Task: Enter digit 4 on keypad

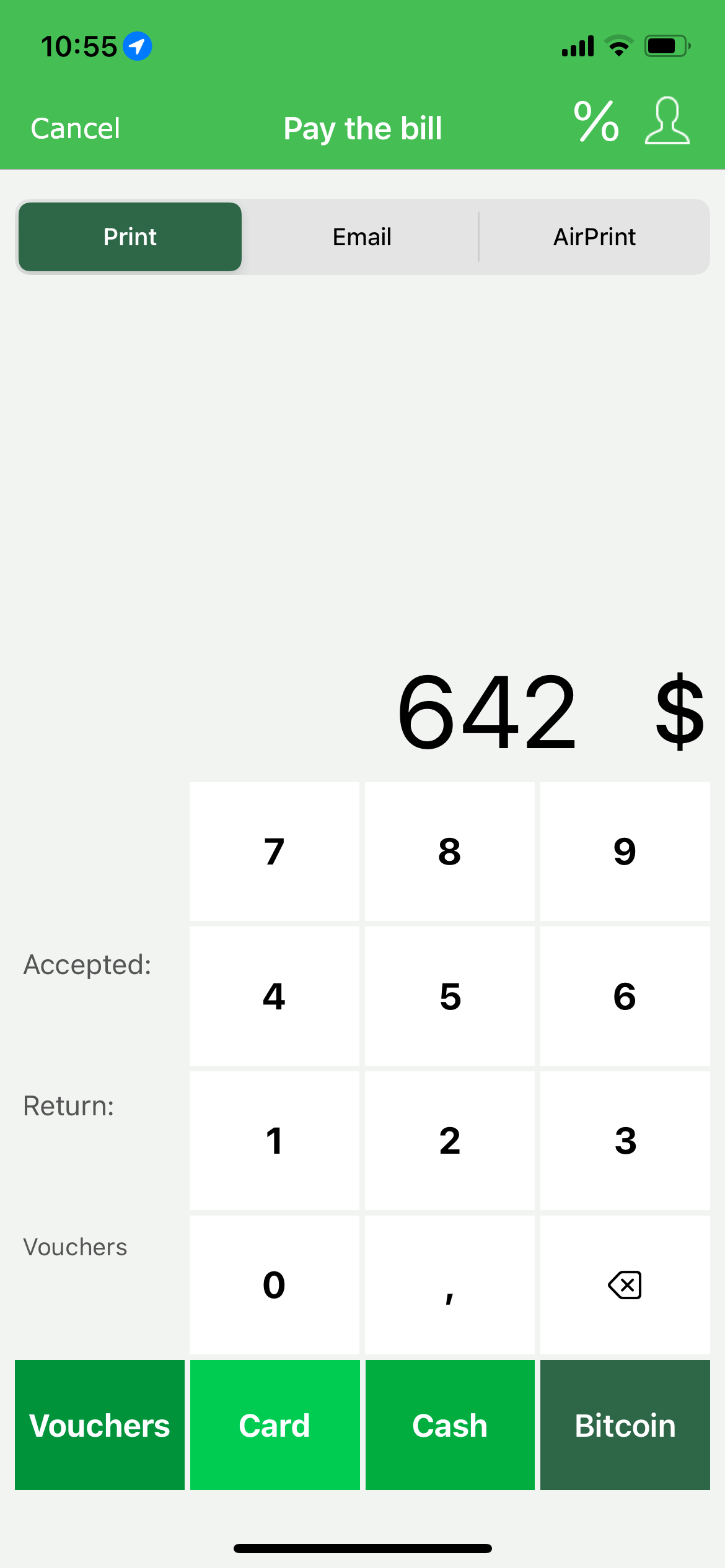Action: 274,996
